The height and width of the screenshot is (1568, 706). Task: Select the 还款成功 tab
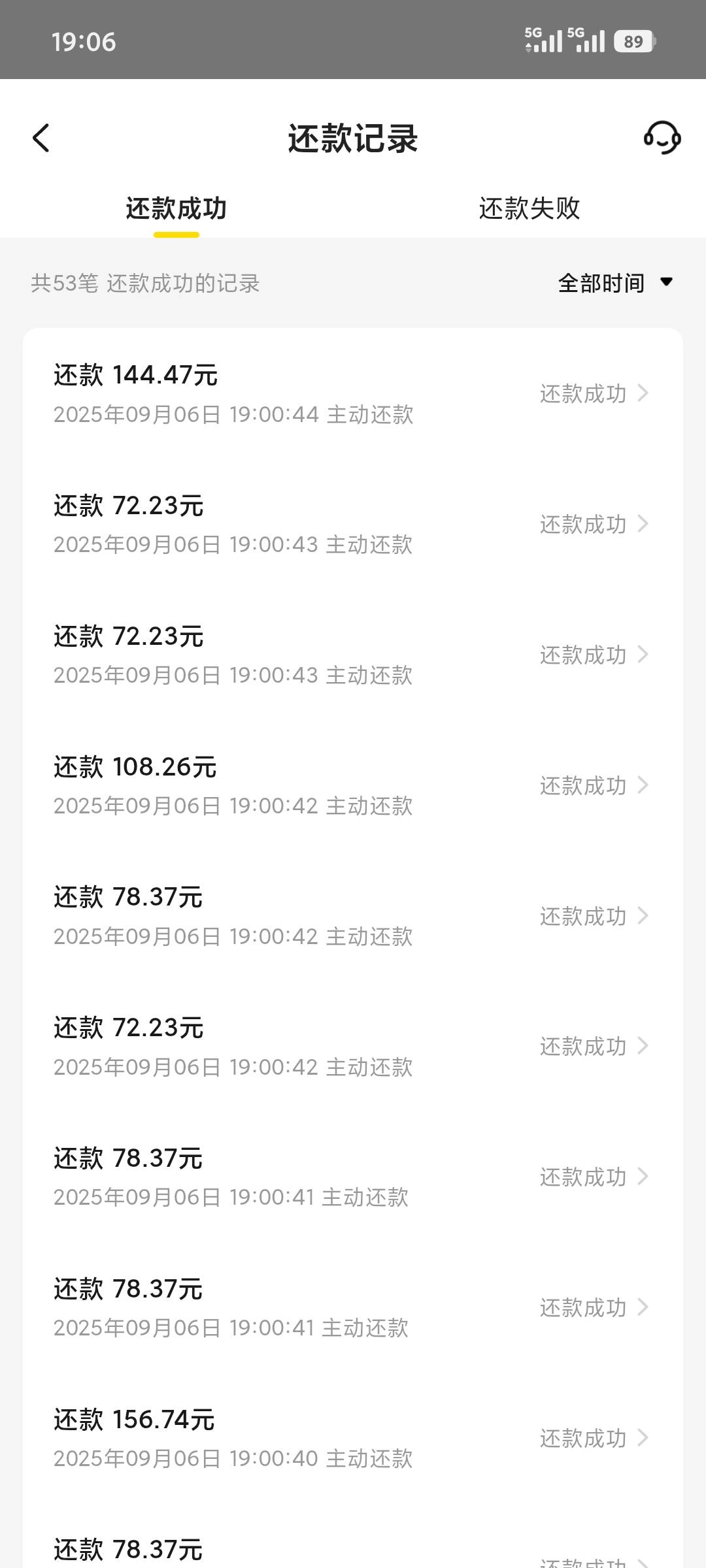[176, 208]
